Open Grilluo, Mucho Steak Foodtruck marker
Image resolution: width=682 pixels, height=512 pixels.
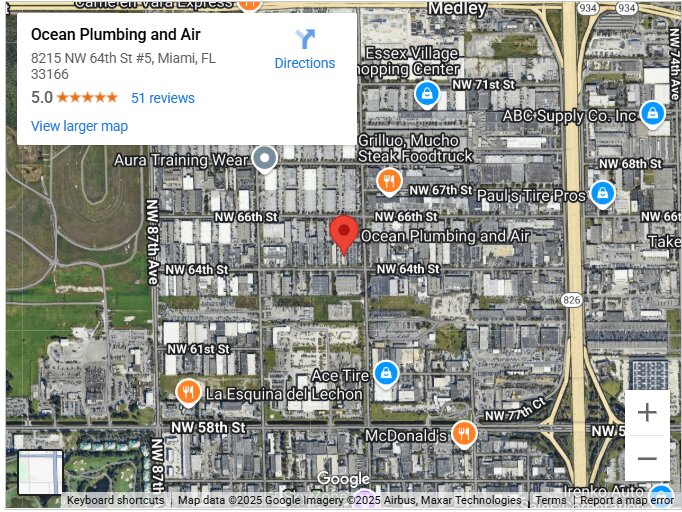(x=389, y=181)
